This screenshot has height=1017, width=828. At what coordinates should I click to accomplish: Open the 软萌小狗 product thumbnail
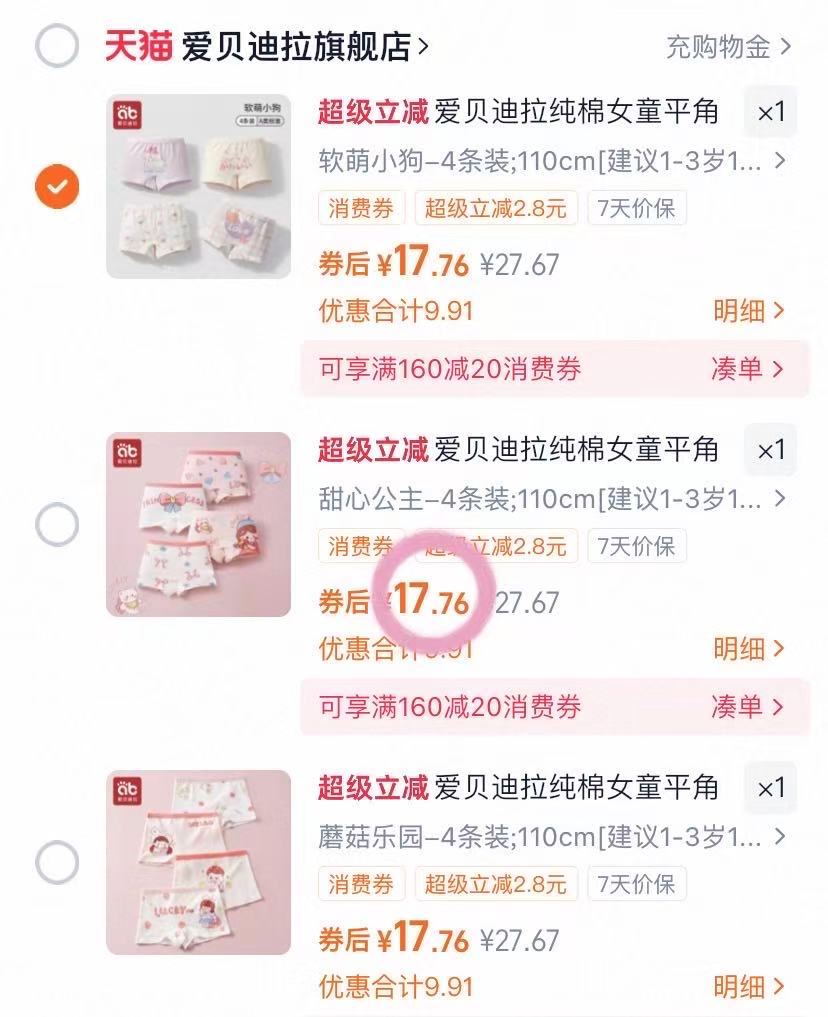click(x=199, y=185)
